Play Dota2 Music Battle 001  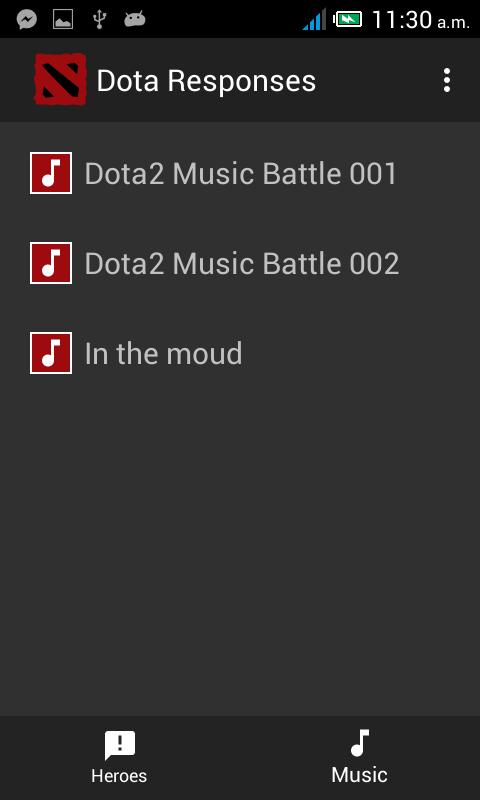(240, 173)
